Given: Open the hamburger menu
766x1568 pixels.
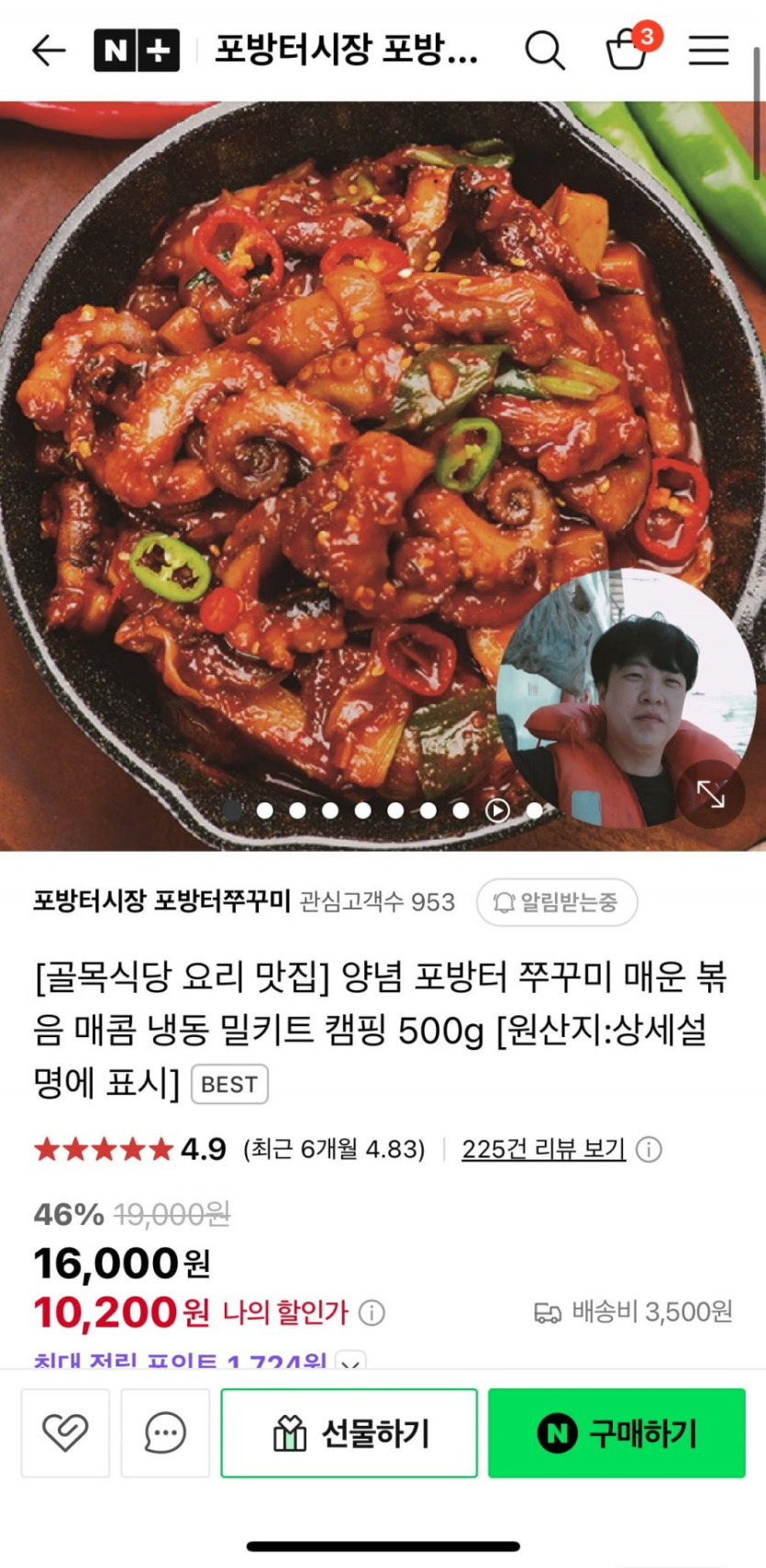Looking at the screenshot, I should tap(708, 50).
